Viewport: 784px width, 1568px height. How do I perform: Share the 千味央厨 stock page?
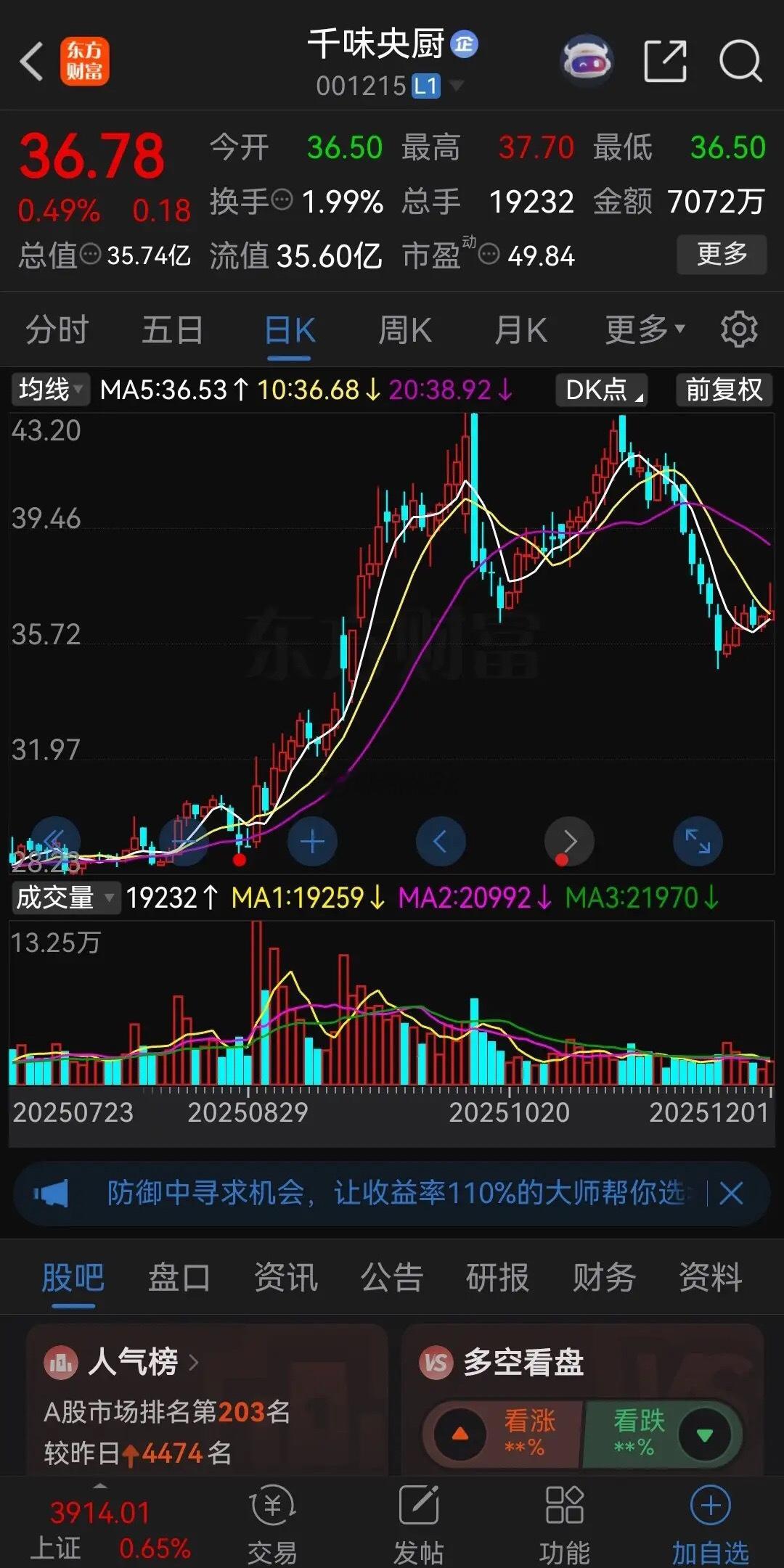[x=664, y=62]
